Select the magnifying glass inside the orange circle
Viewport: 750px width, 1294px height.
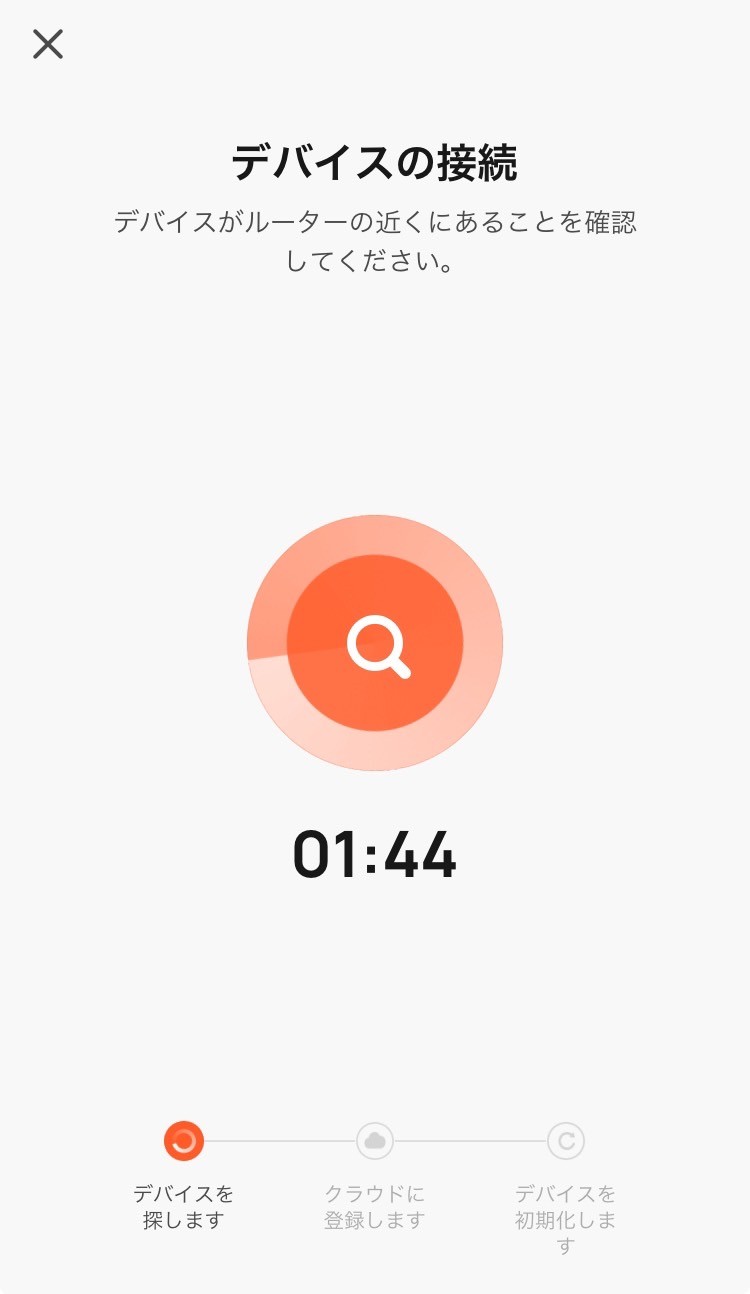(375, 644)
